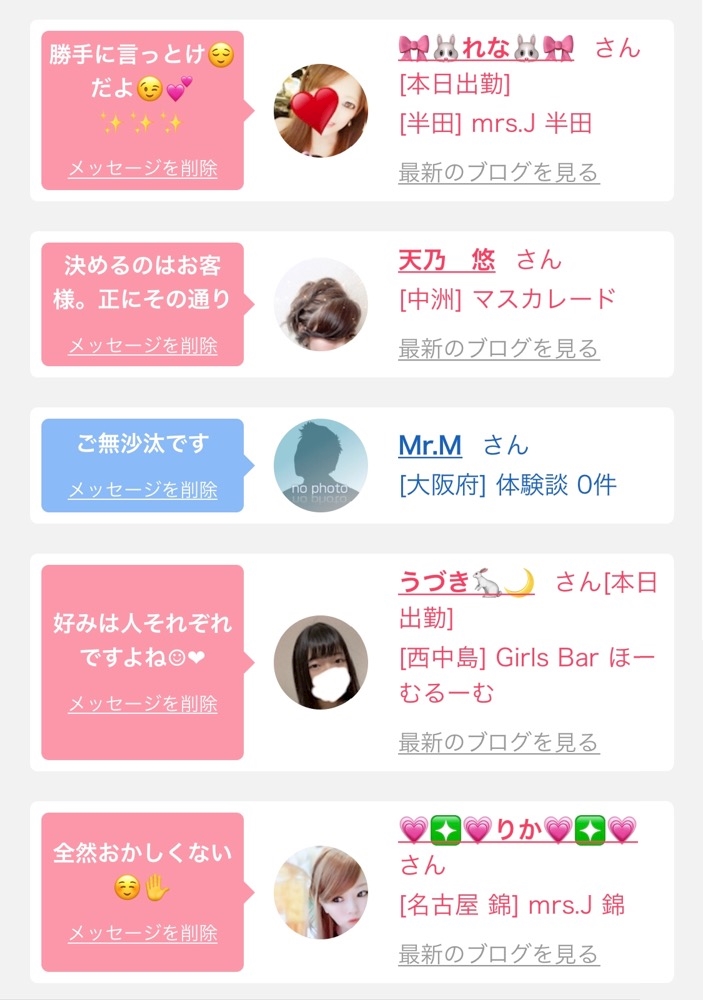This screenshot has height=1000, width=703.
Task: Delete the message in 天乃 悠's card
Action: point(143,345)
